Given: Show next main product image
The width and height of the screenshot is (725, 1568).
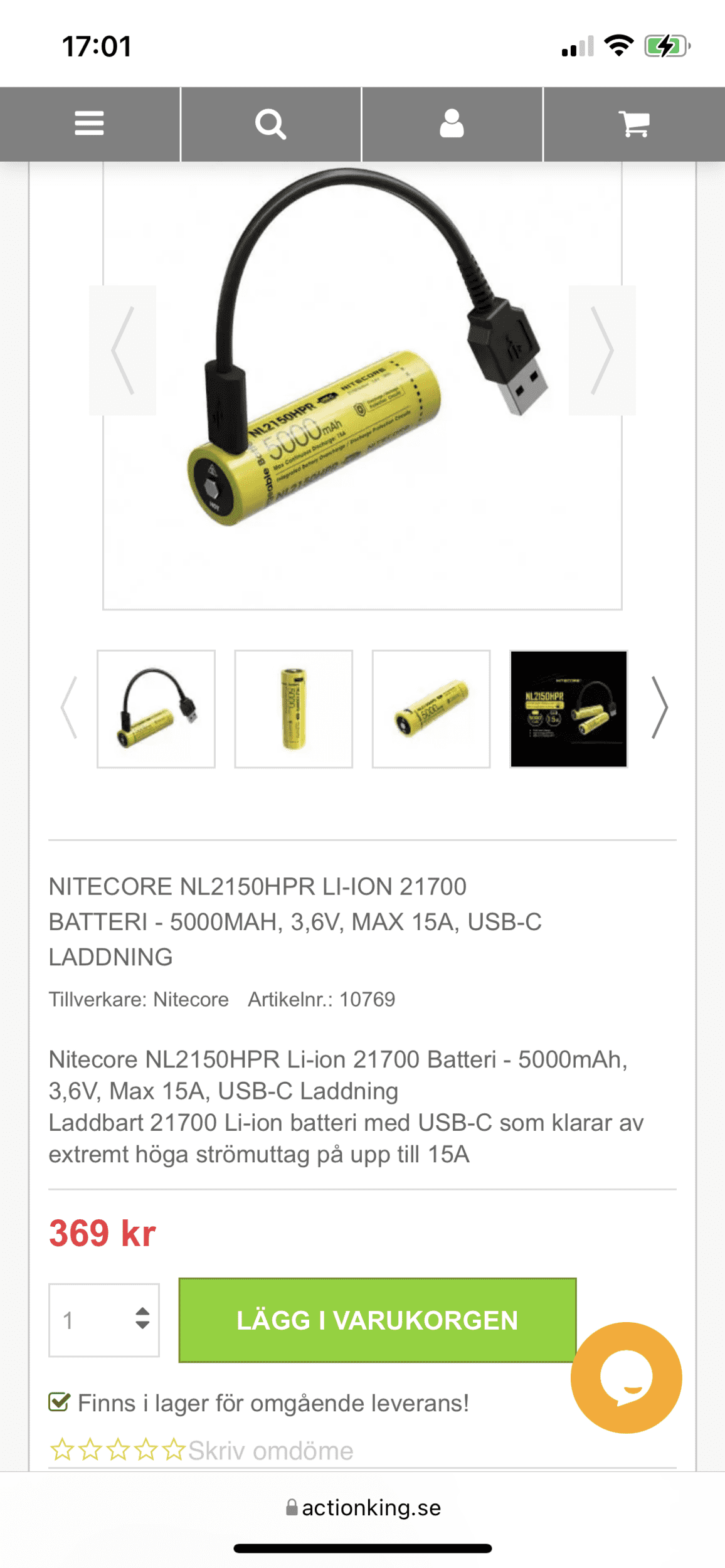Looking at the screenshot, I should [x=602, y=350].
